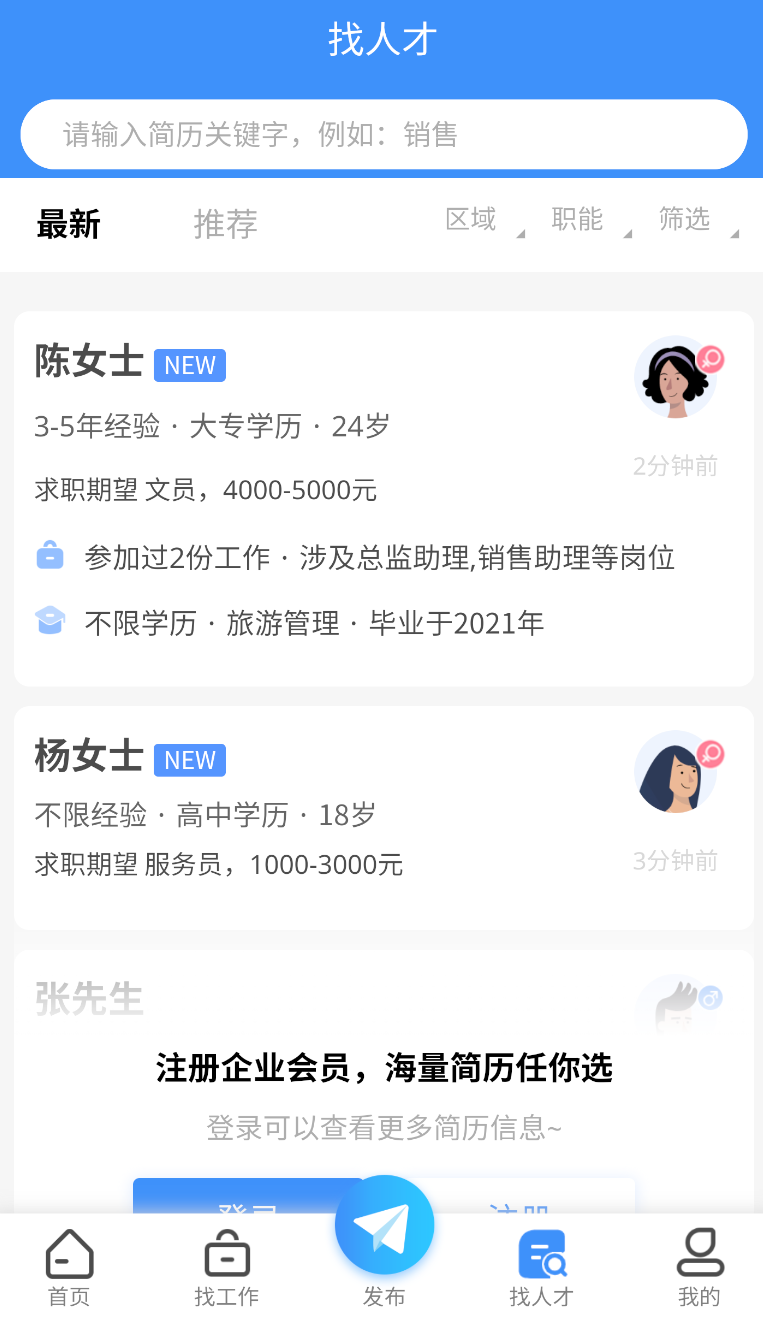Select the 找人才 bottom tab
The width and height of the screenshot is (763, 1323).
click(x=541, y=1268)
